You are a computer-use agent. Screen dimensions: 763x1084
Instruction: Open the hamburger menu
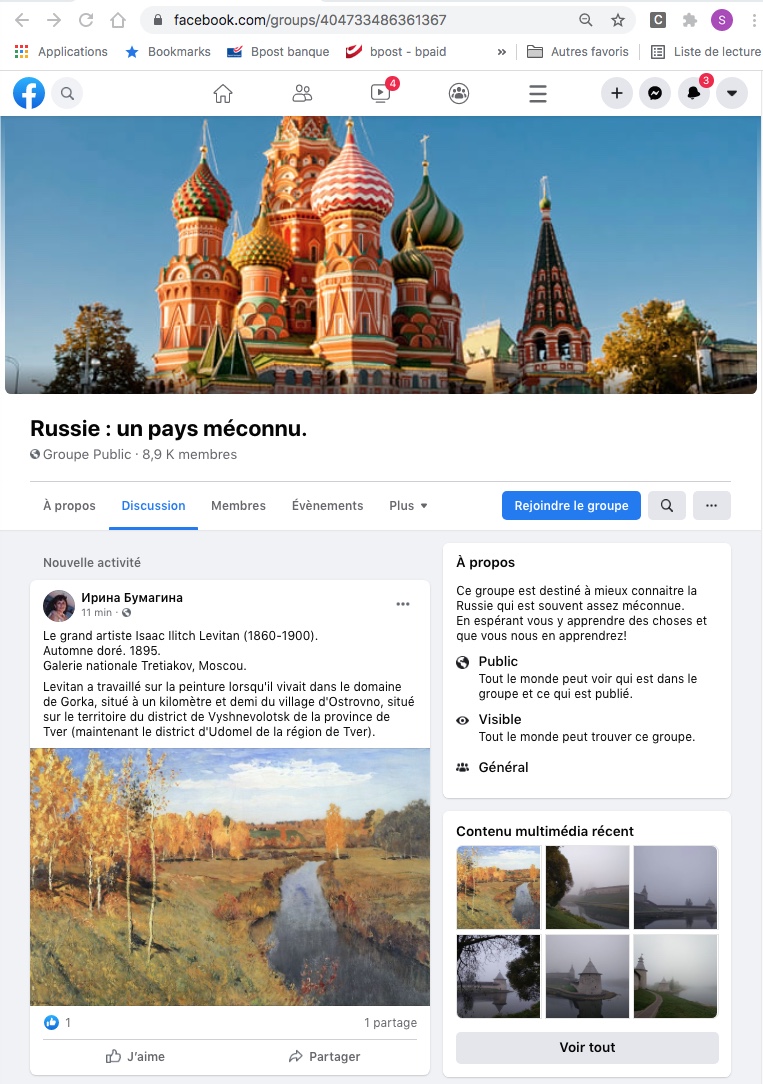click(538, 94)
